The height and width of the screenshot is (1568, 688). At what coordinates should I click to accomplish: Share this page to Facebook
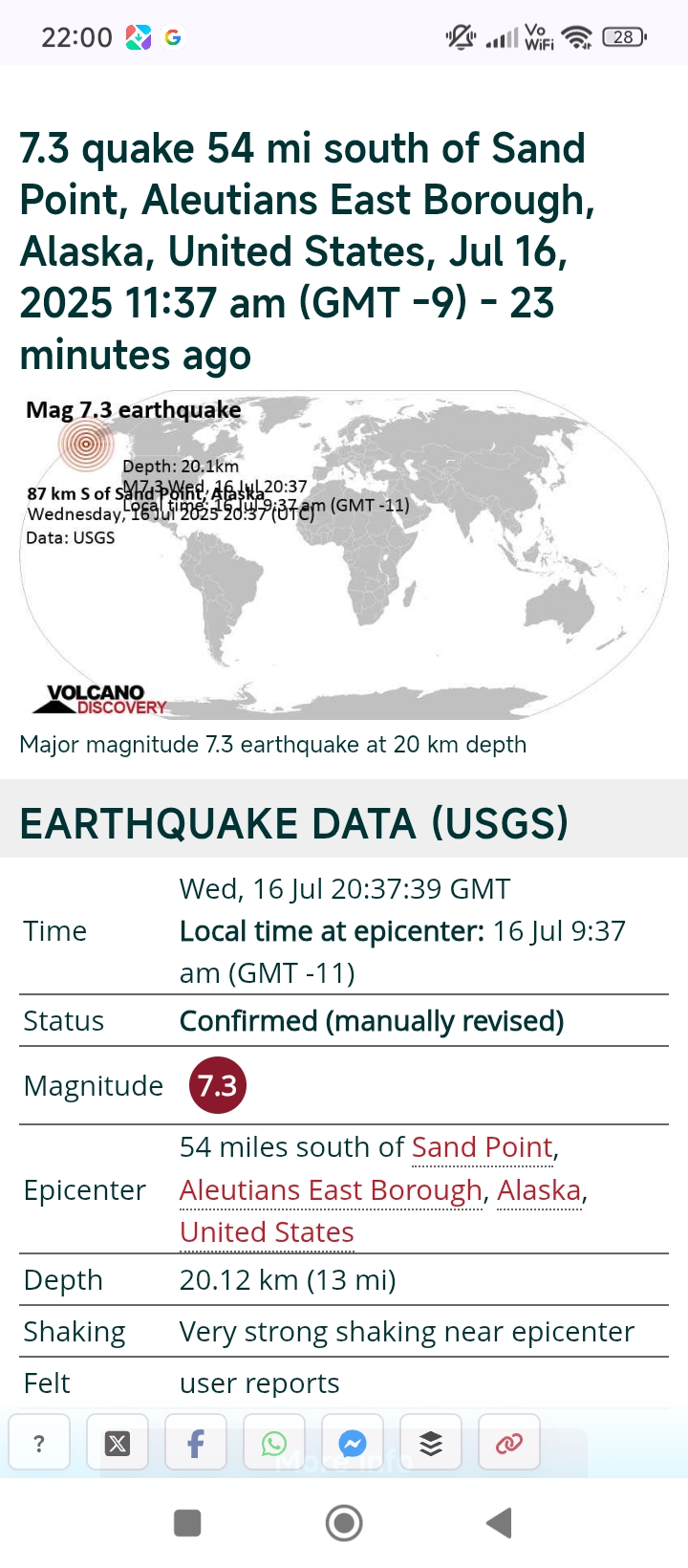click(196, 1442)
